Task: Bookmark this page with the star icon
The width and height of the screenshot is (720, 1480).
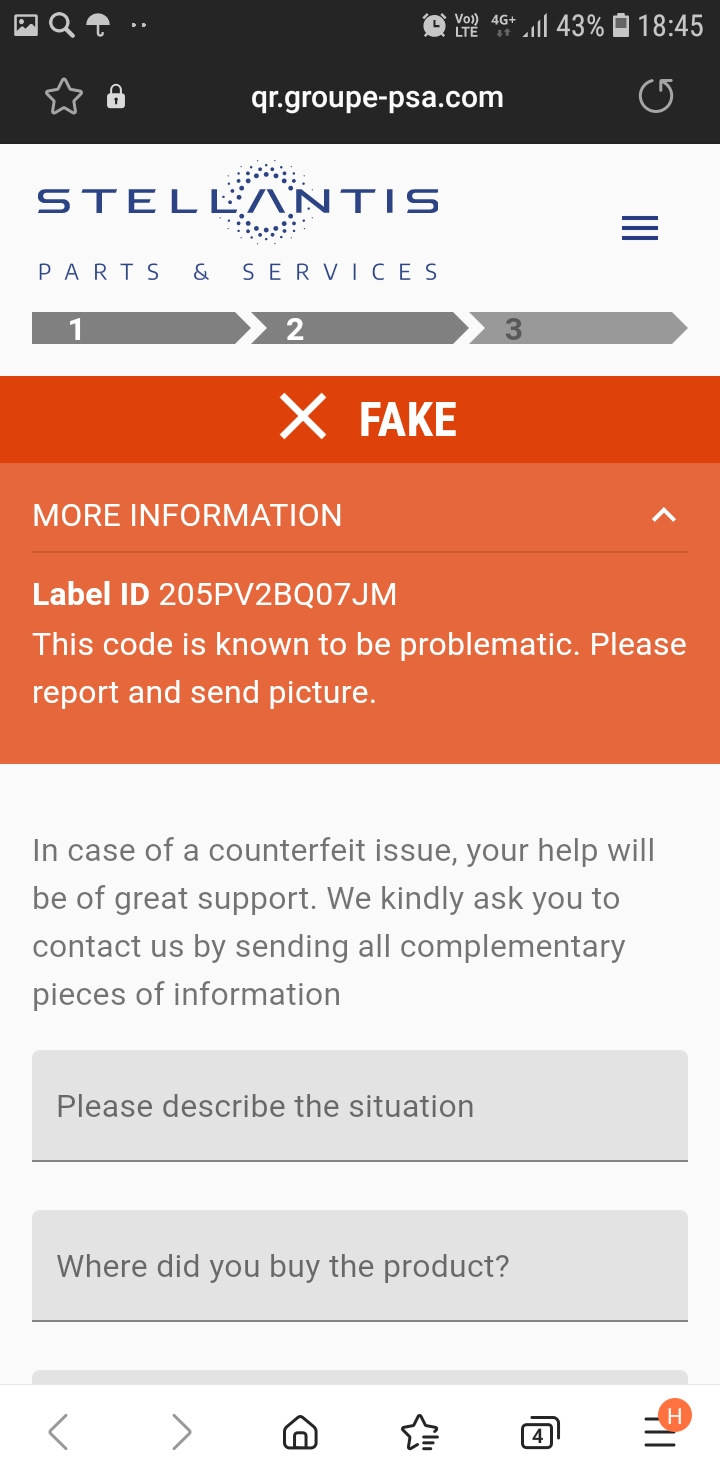Action: tap(64, 97)
